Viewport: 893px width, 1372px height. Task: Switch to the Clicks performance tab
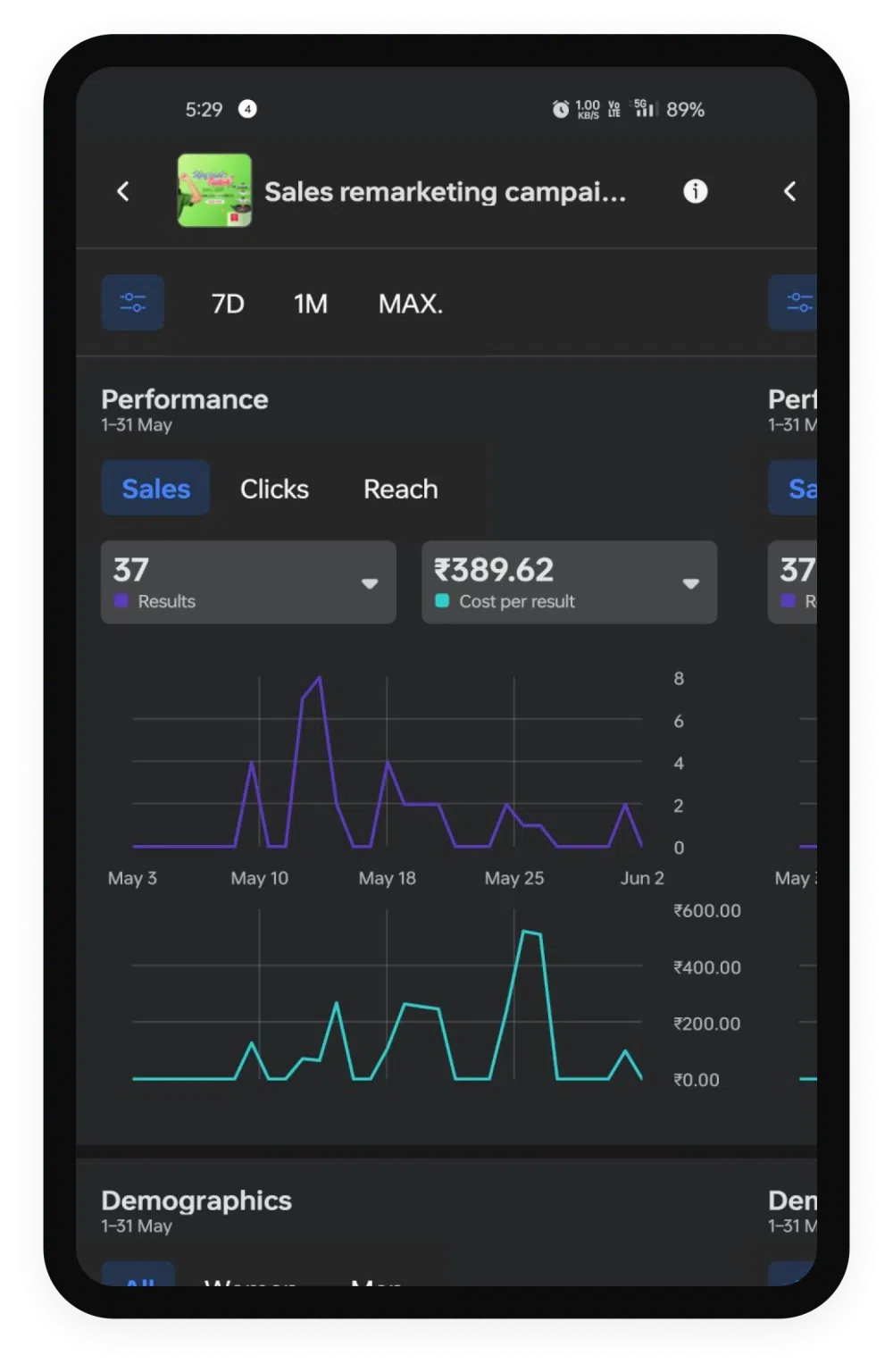pyautogui.click(x=274, y=489)
